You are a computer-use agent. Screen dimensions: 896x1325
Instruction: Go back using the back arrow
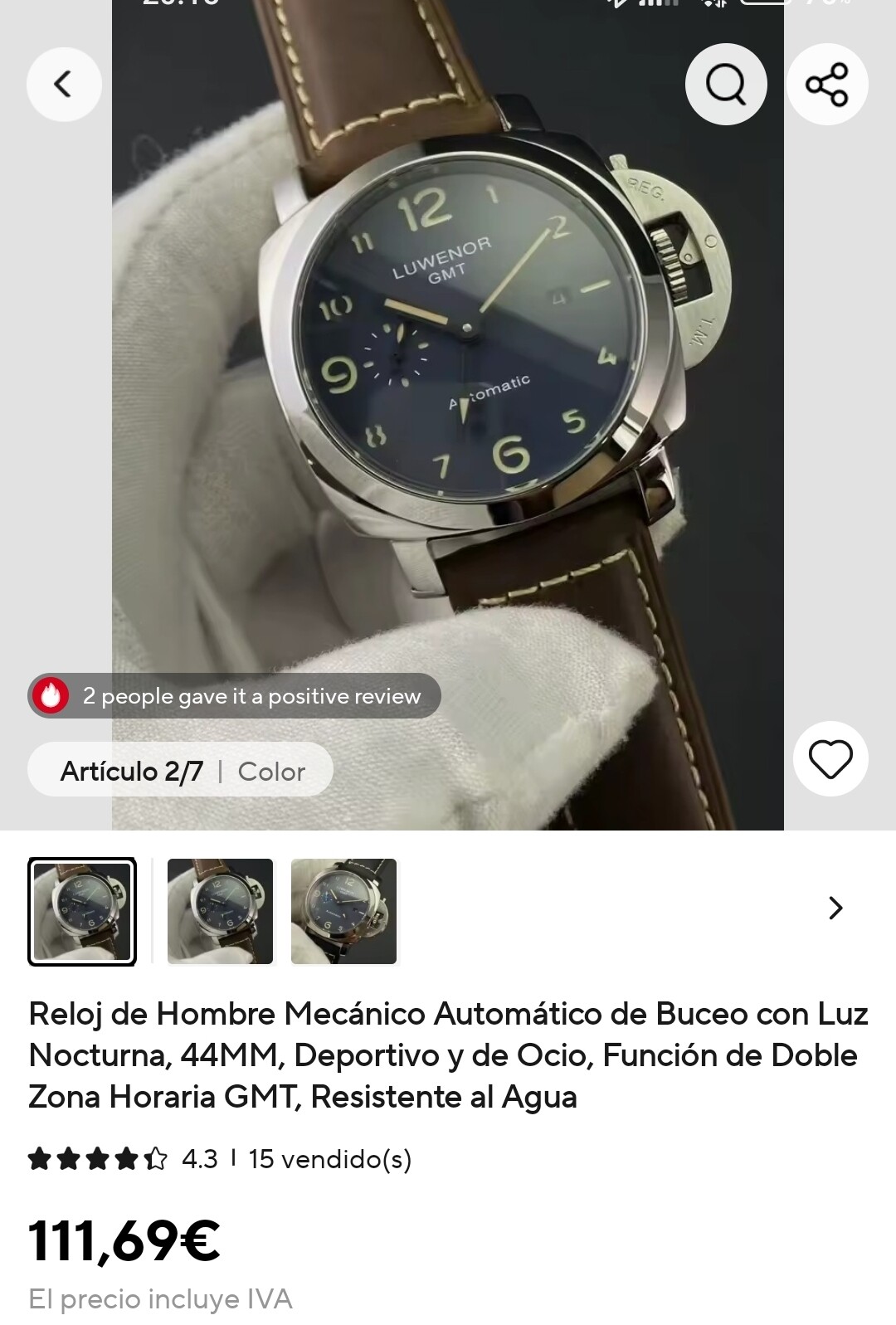64,84
